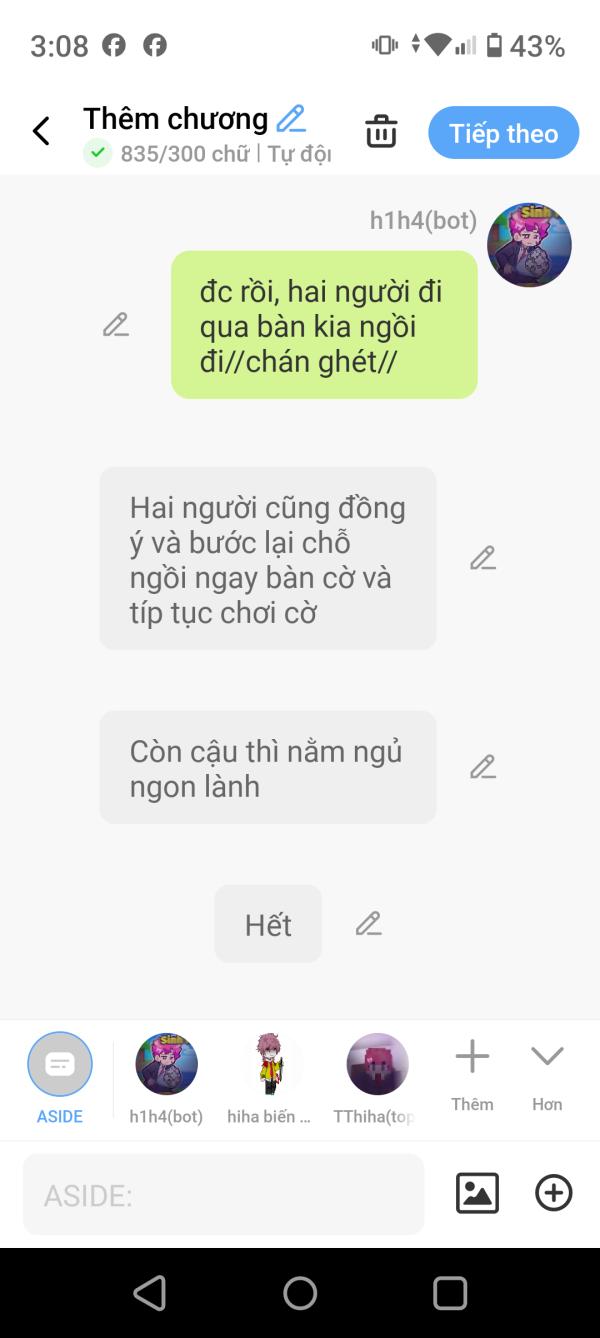
Task: Insert an image with the picture icon
Action: pos(477,1193)
